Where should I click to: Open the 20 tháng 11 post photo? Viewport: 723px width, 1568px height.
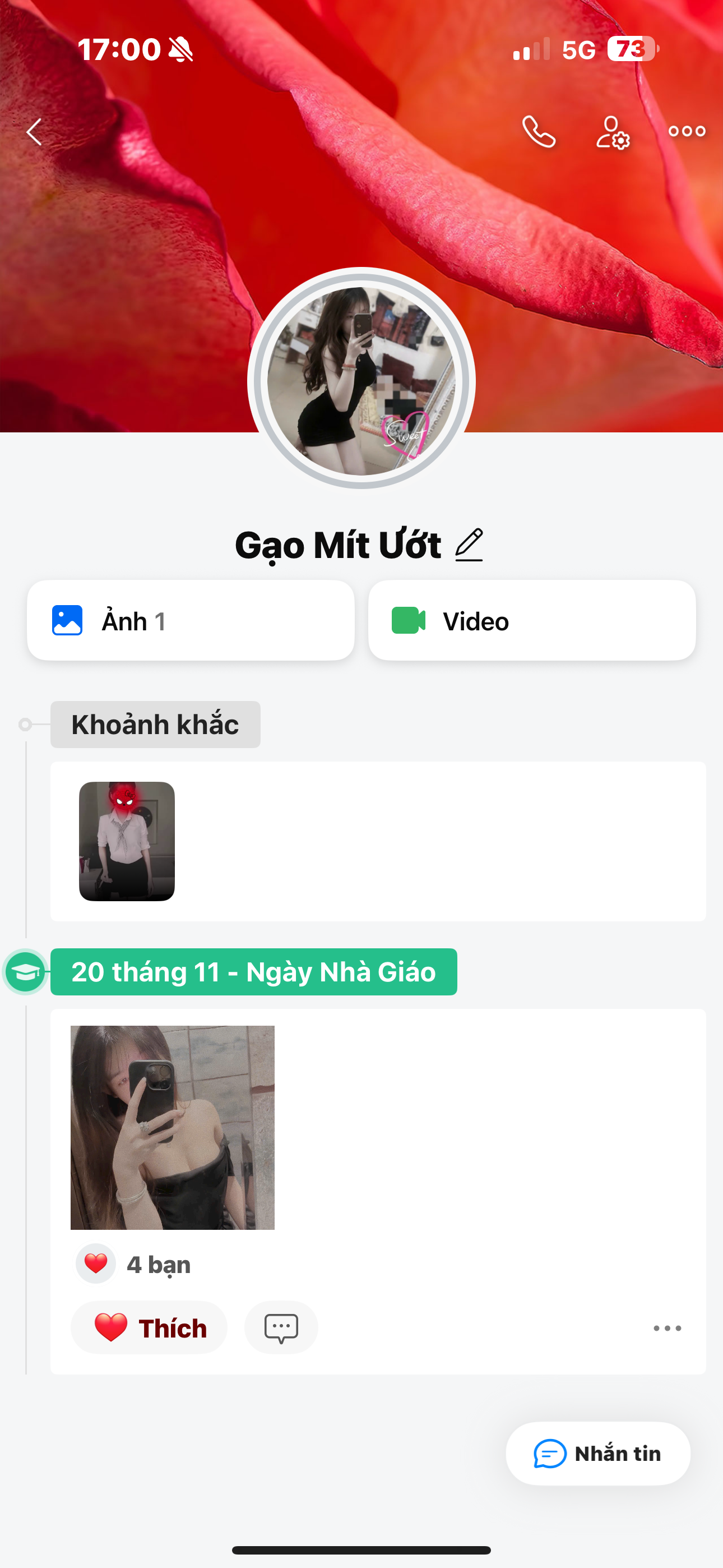(172, 1127)
